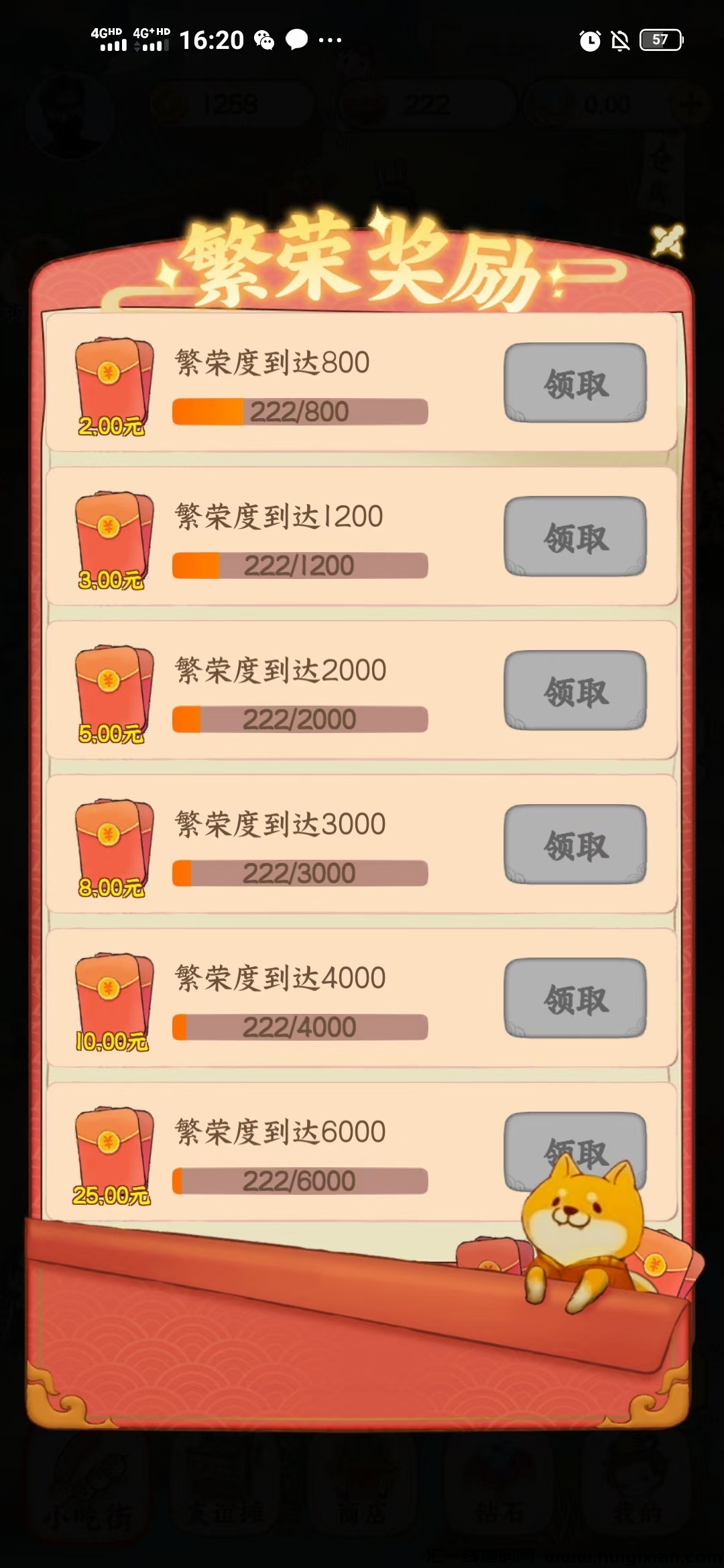Click the 5.00元 red envelope icon
Screen dimensions: 724x1568
(x=112, y=690)
